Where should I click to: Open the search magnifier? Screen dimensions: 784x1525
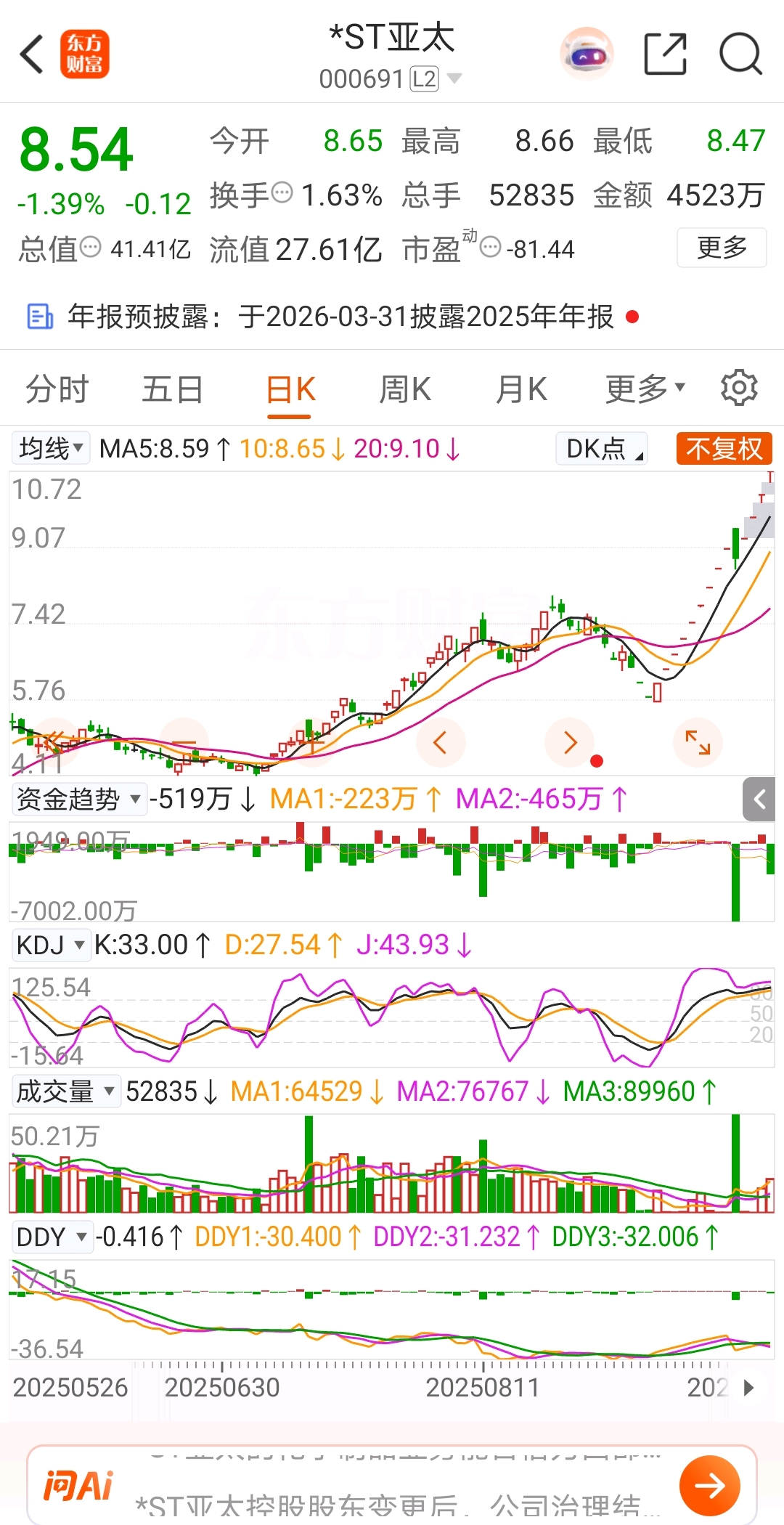pos(740,54)
